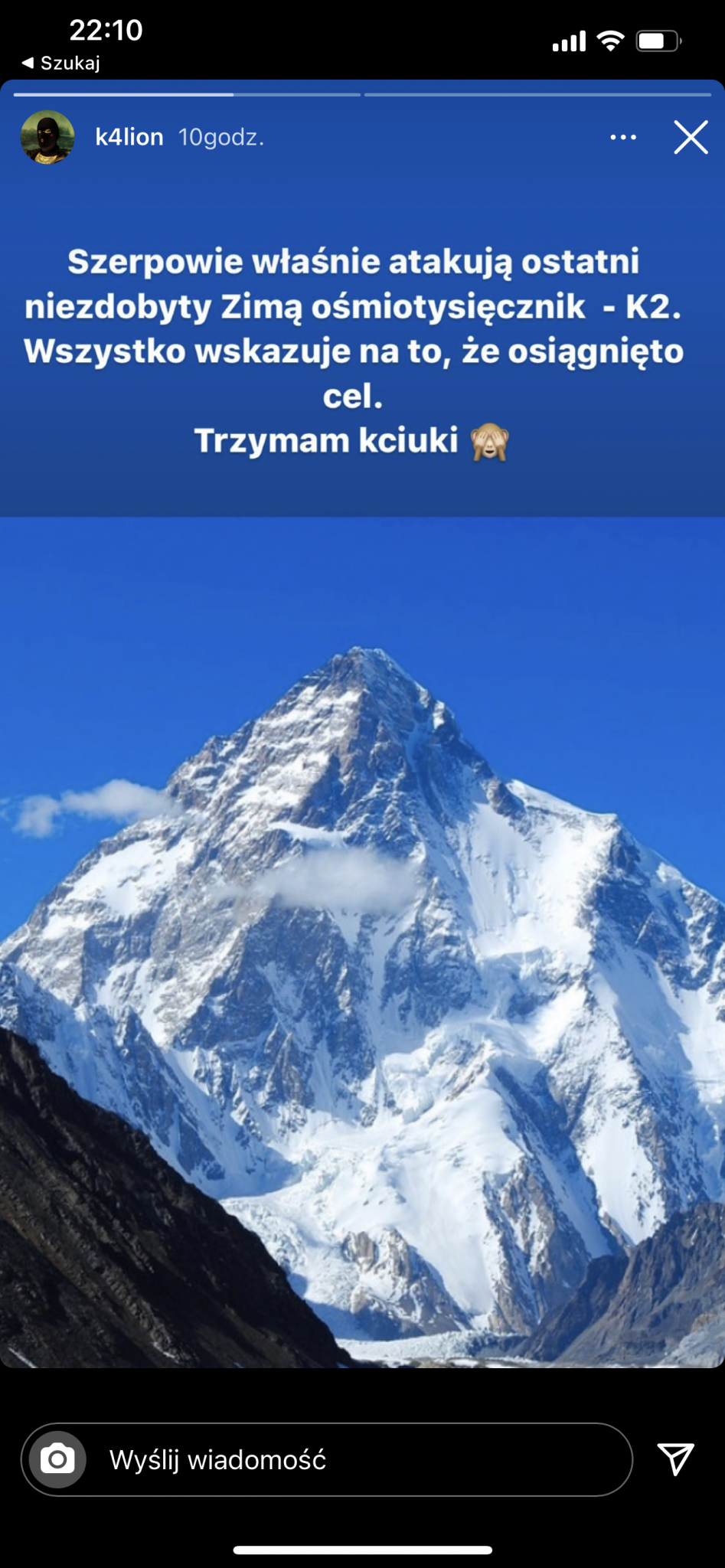Open k4lion's profile picture
725x1568 pixels.
pos(47,138)
